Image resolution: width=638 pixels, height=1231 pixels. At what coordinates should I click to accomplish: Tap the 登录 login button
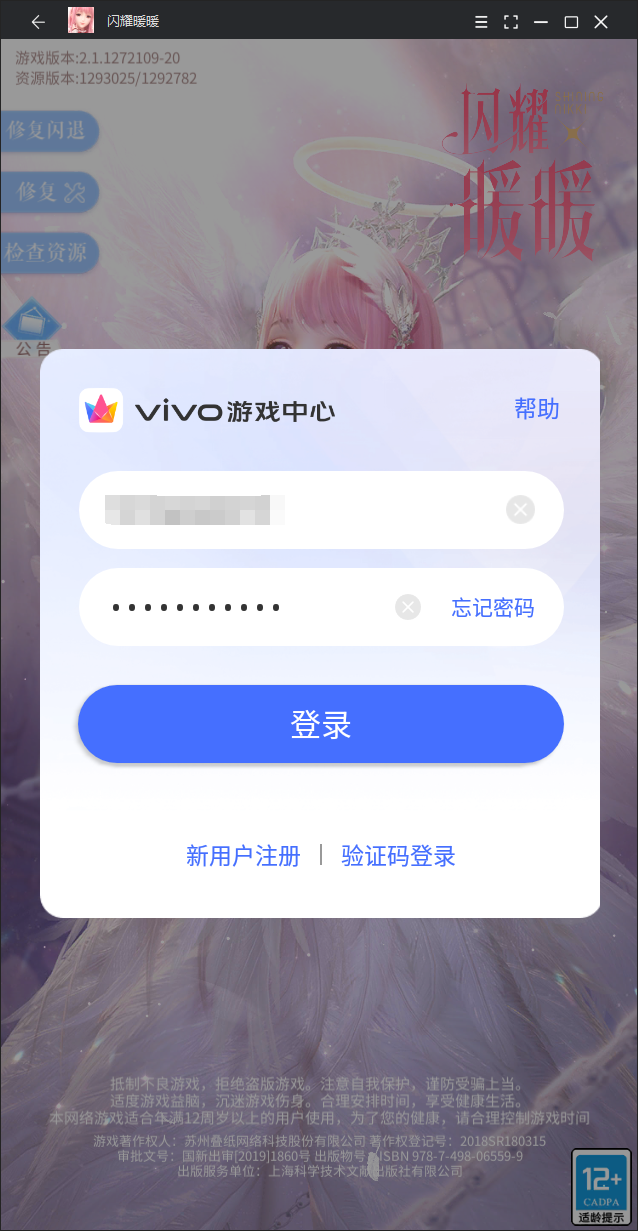320,724
